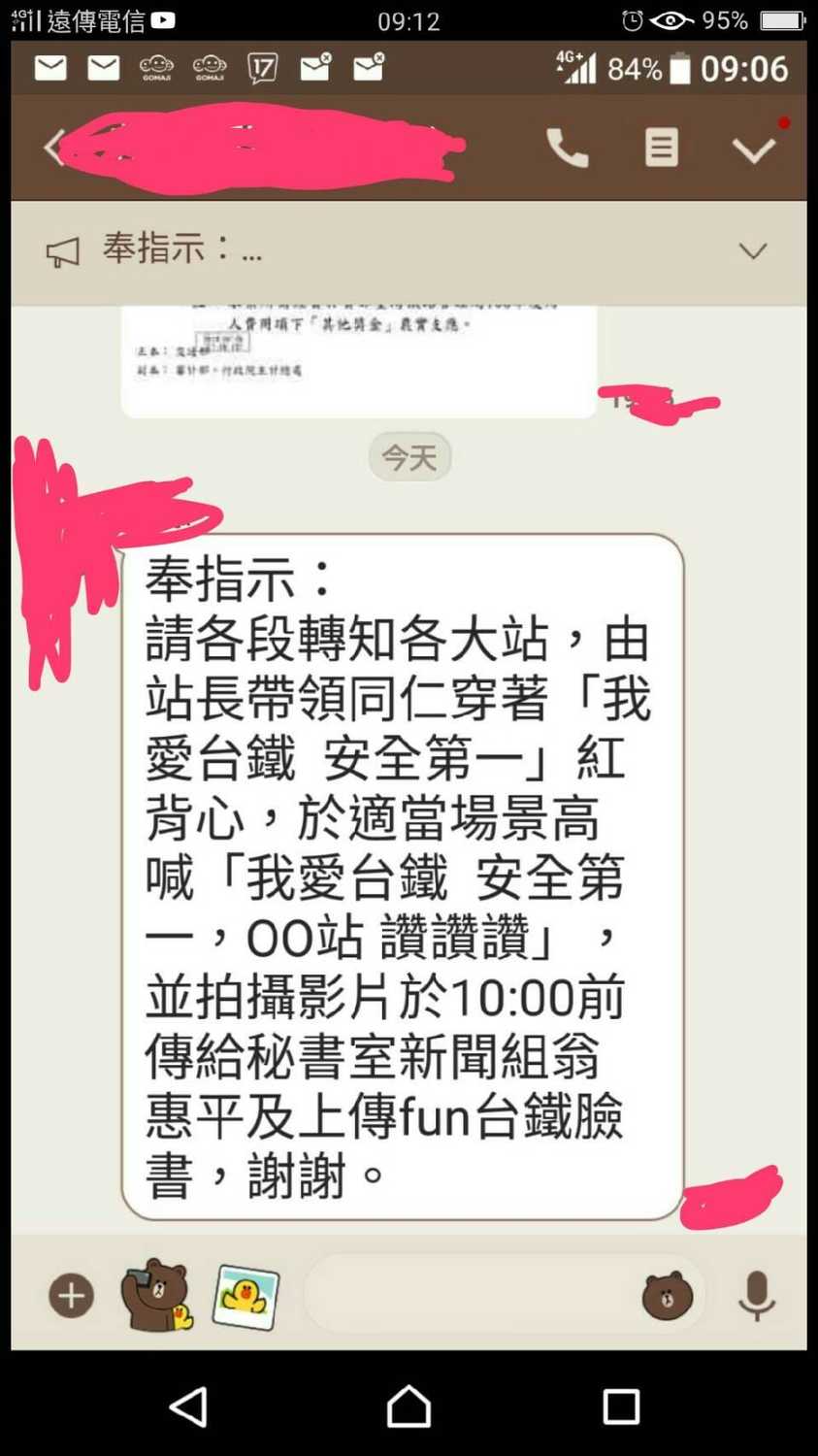
Task: Open the camera with Brown bear icon
Action: [155, 1295]
